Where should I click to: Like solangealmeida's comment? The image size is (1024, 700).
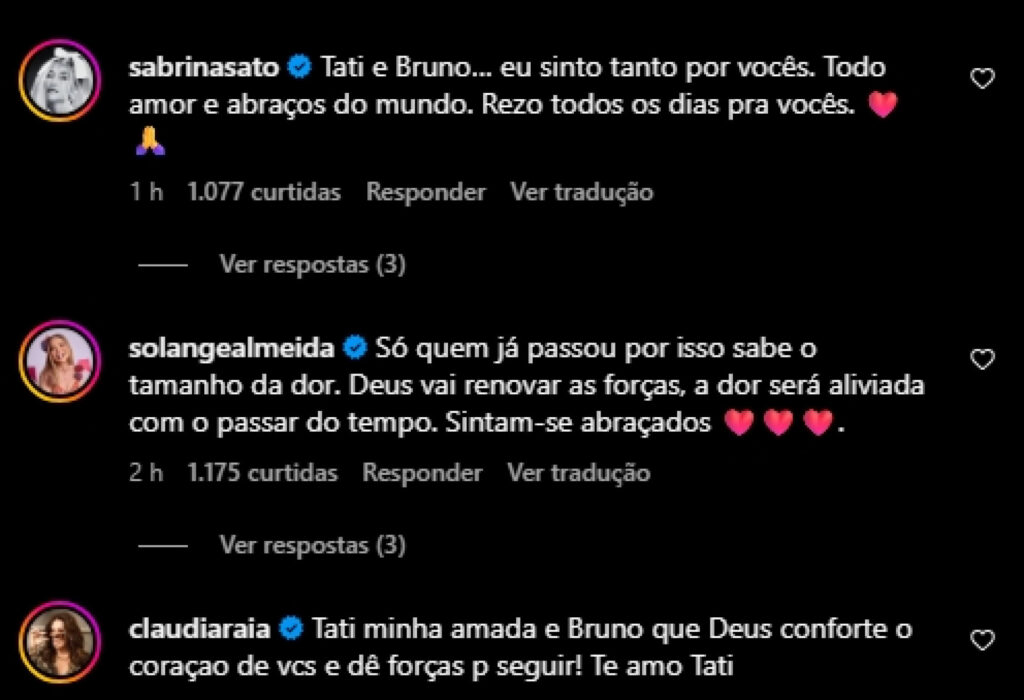tap(983, 359)
